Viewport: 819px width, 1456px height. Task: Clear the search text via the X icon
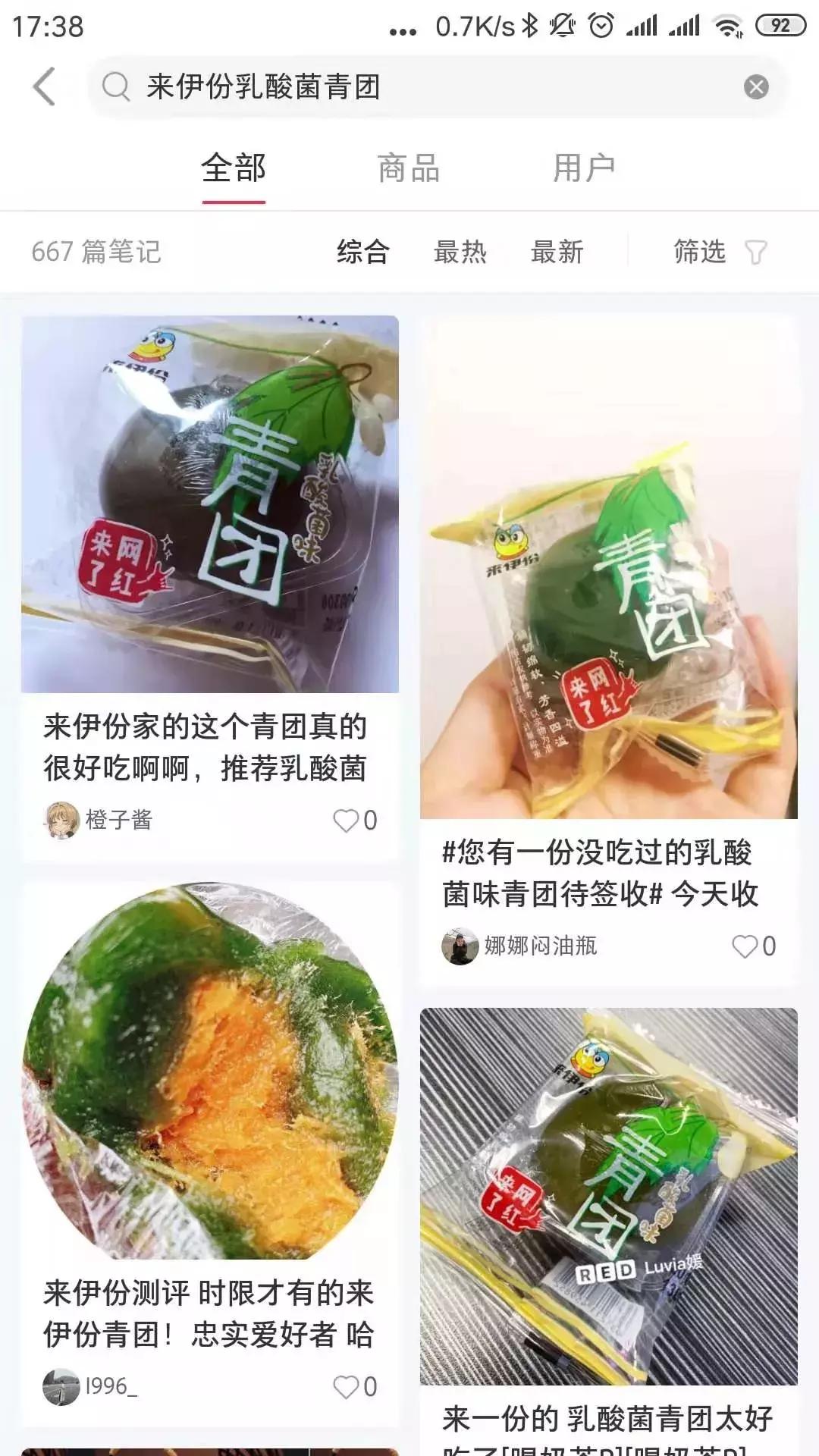coord(755,86)
